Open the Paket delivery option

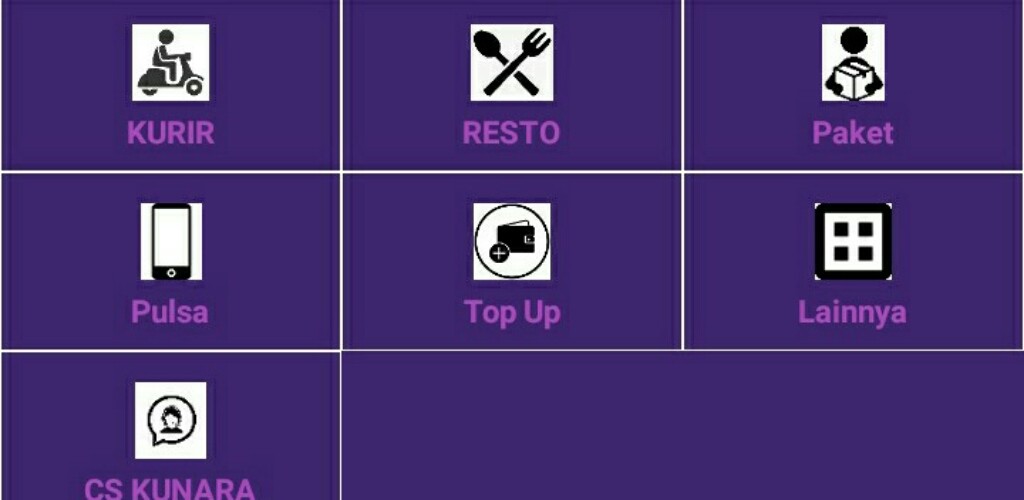coord(852,85)
